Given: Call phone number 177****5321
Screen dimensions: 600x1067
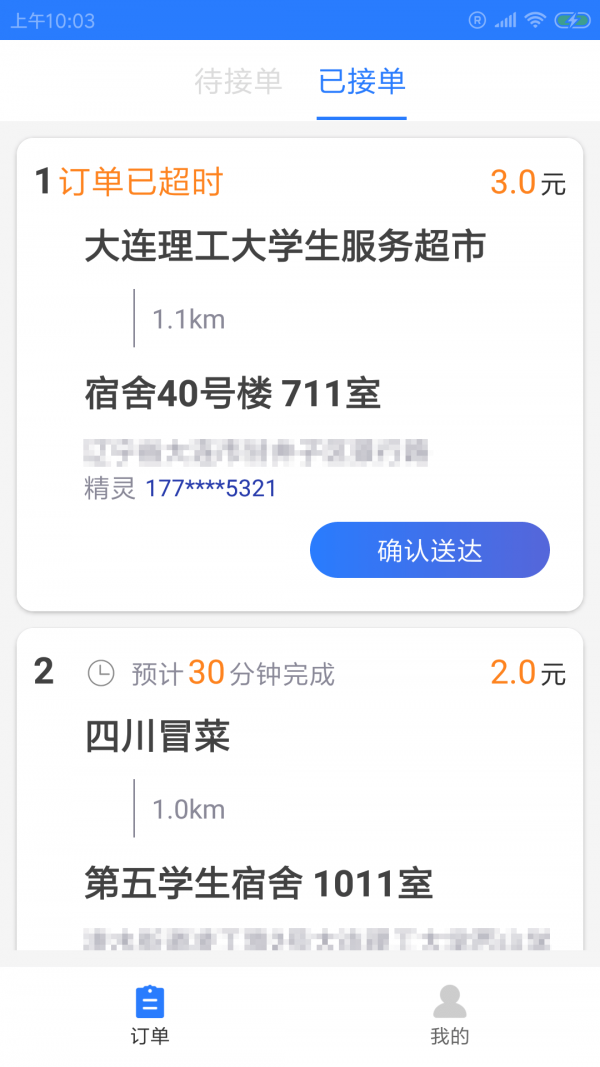Looking at the screenshot, I should pyautogui.click(x=211, y=489).
